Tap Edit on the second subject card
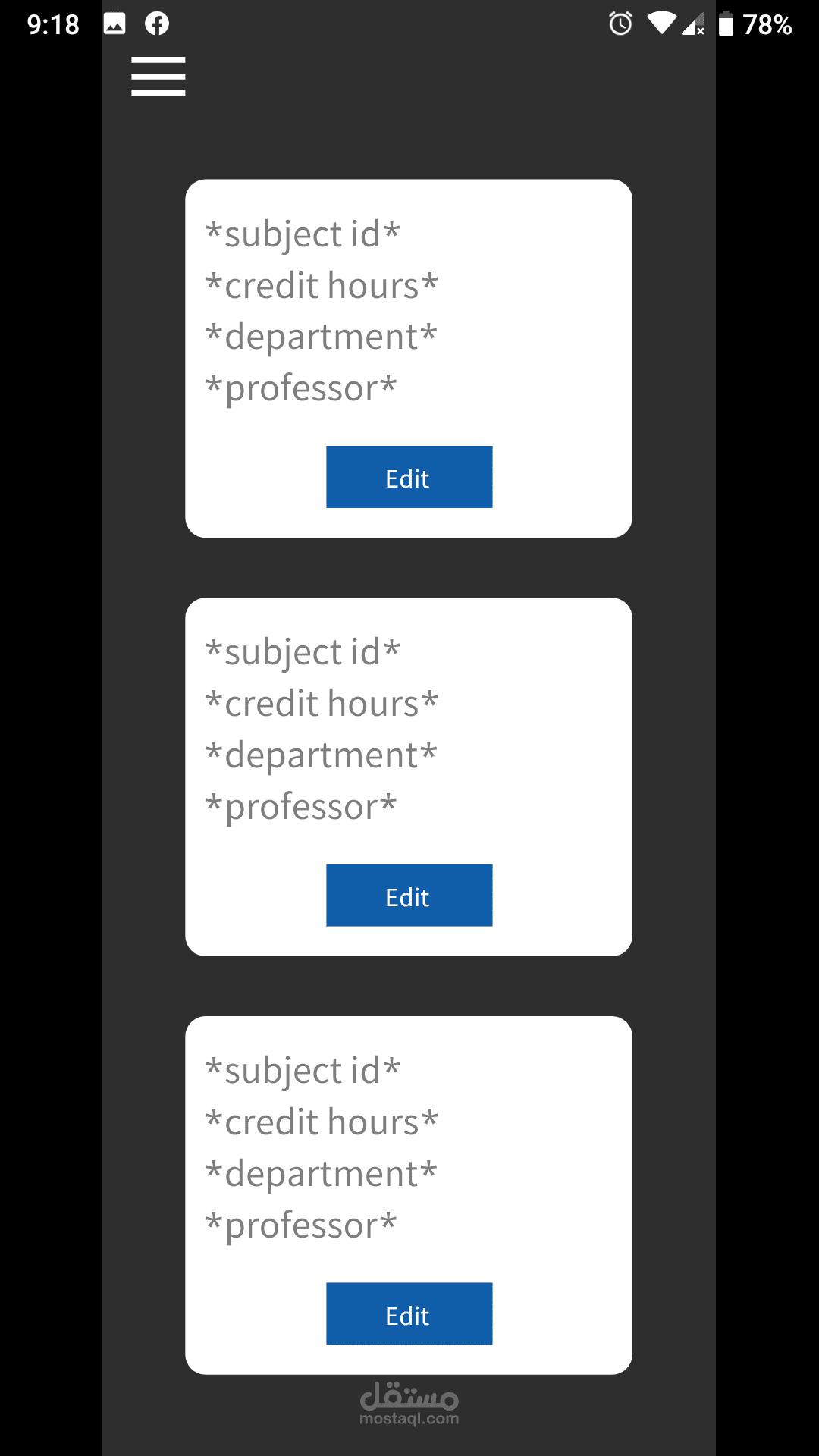The image size is (819, 1456). pyautogui.click(x=409, y=896)
